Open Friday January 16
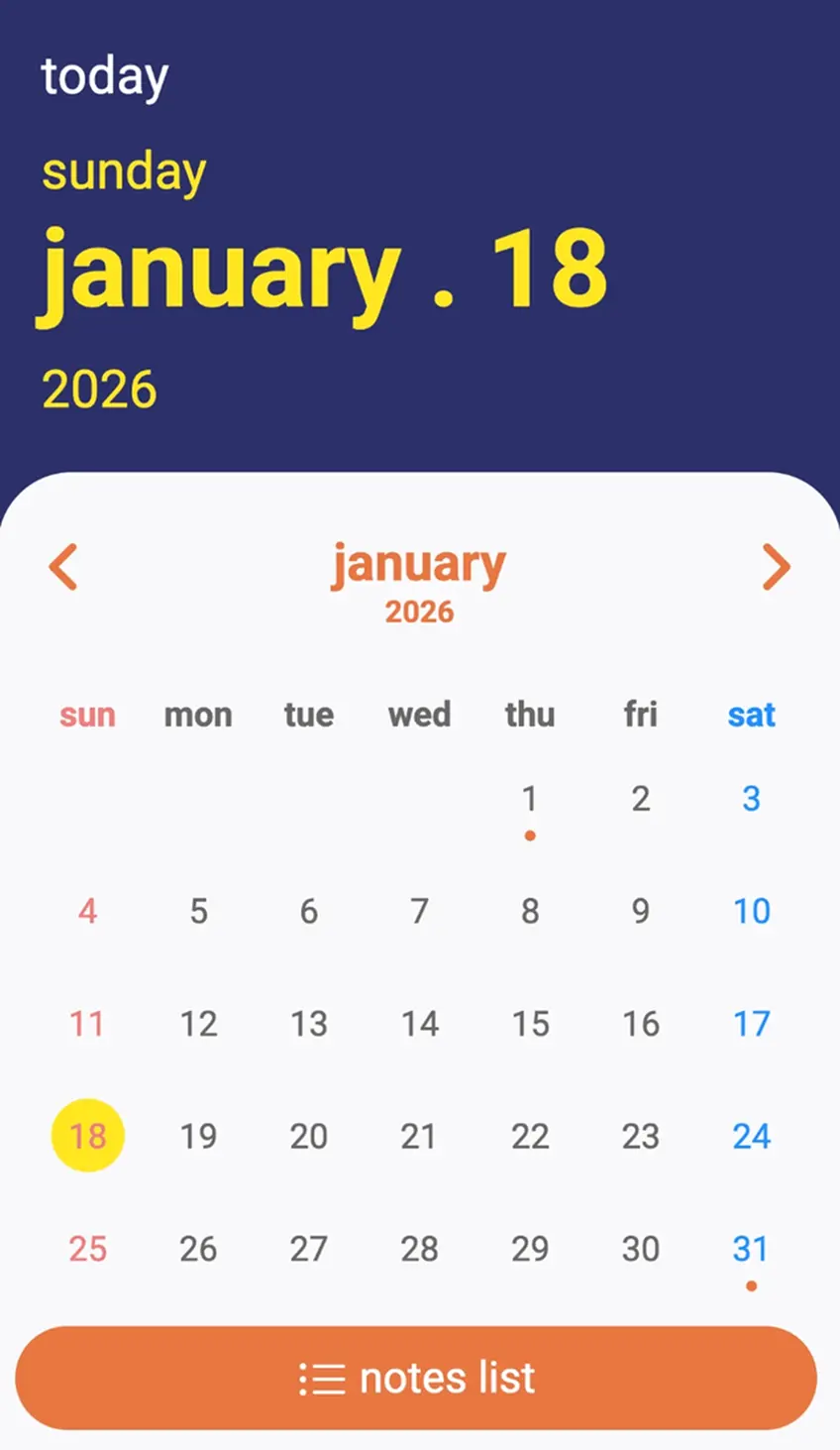 click(640, 1024)
